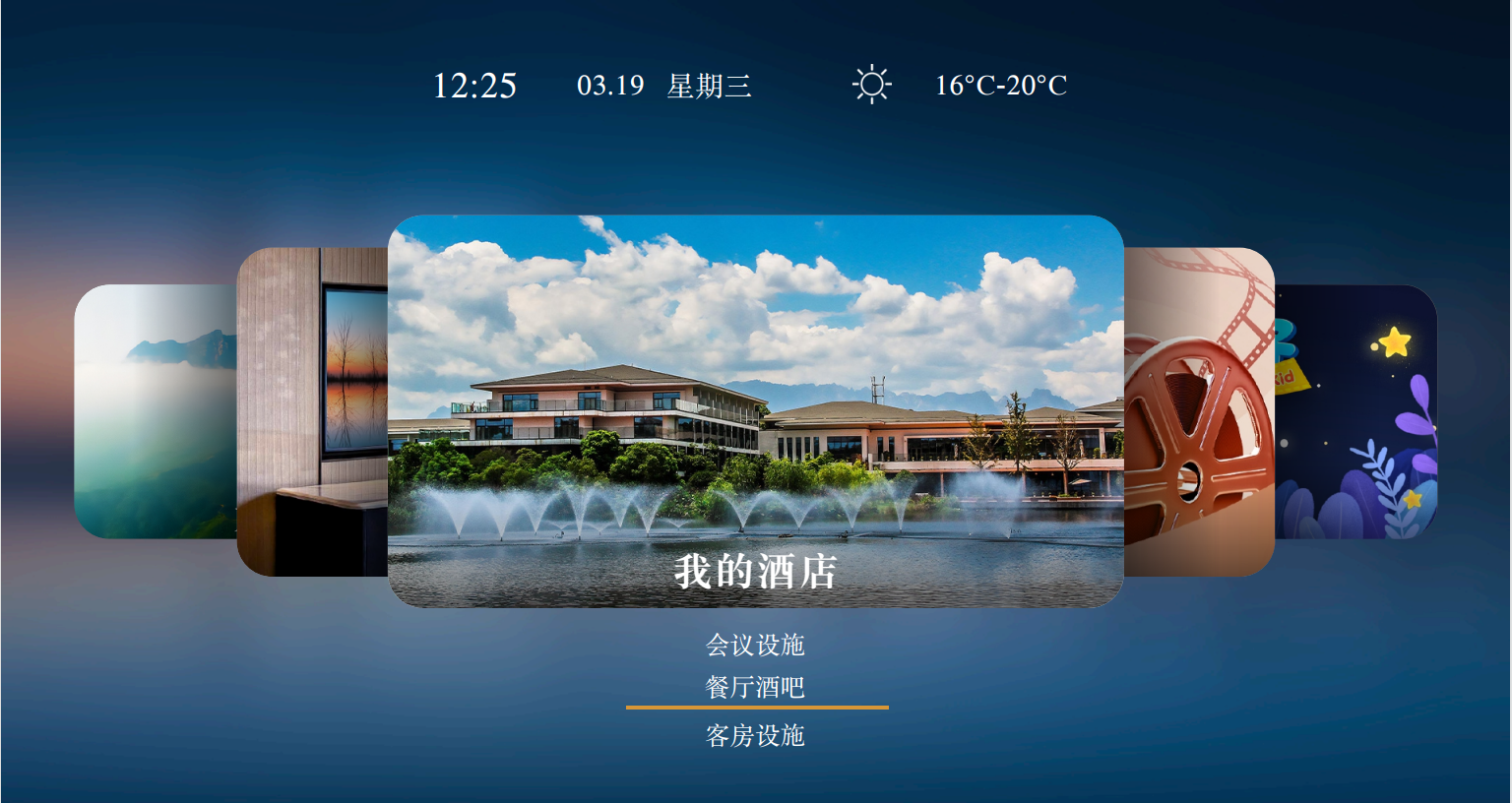
Task: Choose 客房设施 submenu item
Action: tap(755, 736)
